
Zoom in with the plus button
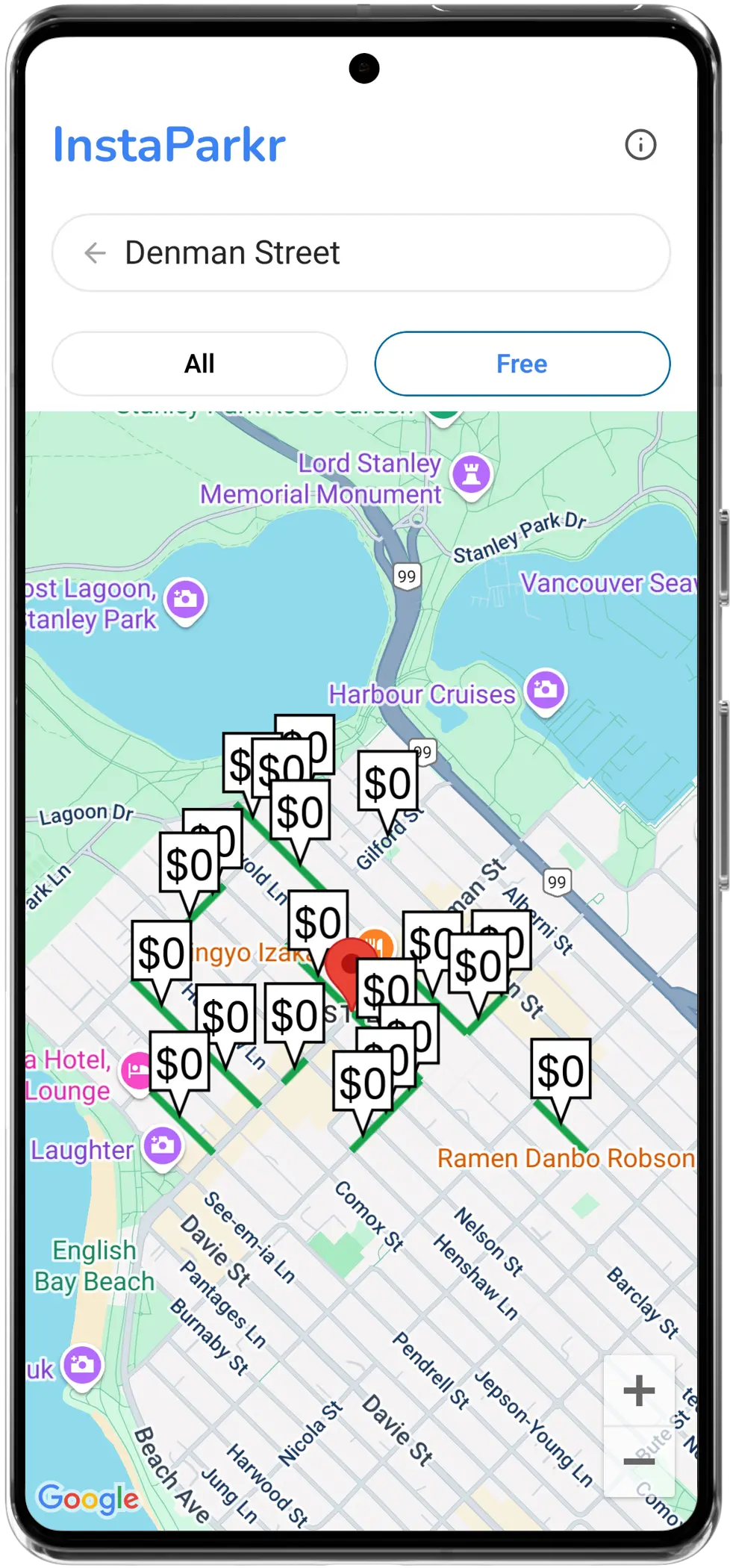click(639, 1390)
